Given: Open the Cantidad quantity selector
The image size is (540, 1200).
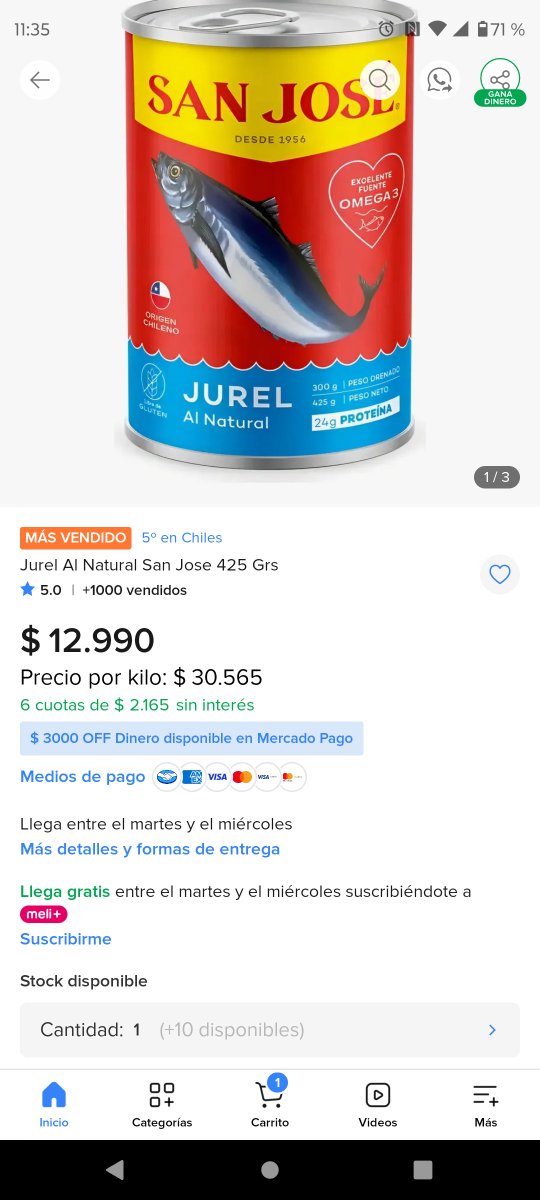Looking at the screenshot, I should [270, 1030].
